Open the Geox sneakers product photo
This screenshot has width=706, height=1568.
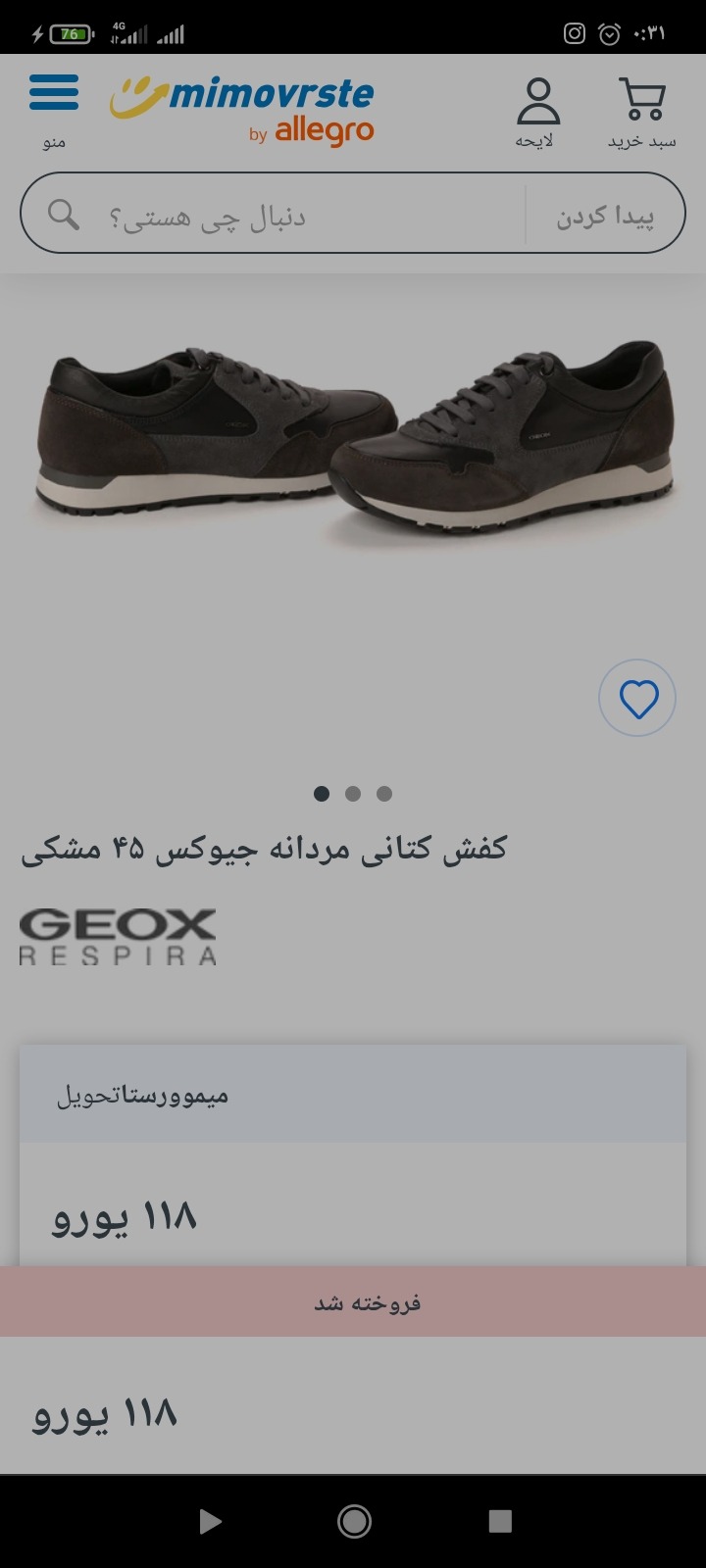[x=353, y=441]
